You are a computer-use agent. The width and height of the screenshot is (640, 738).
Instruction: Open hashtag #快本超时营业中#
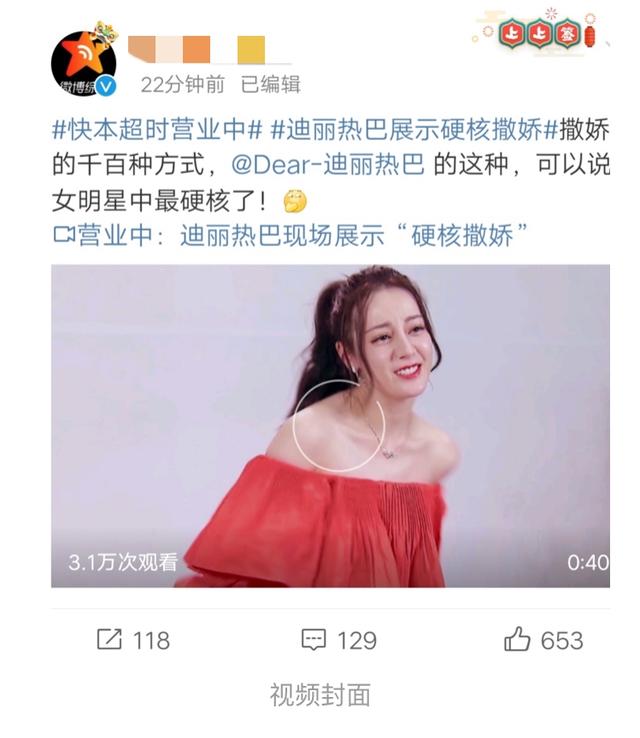point(157,129)
